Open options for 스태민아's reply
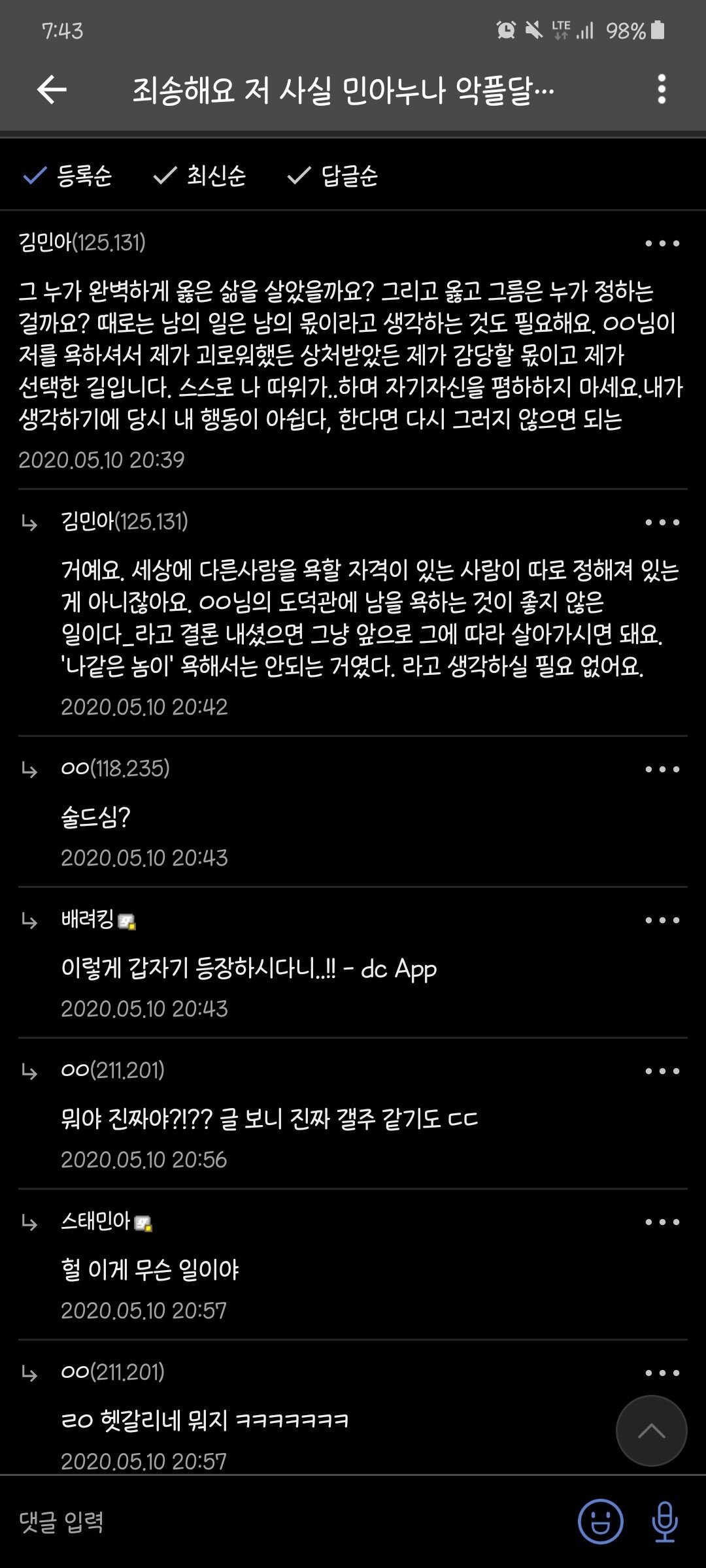The width and height of the screenshot is (706, 1568). click(x=662, y=1222)
